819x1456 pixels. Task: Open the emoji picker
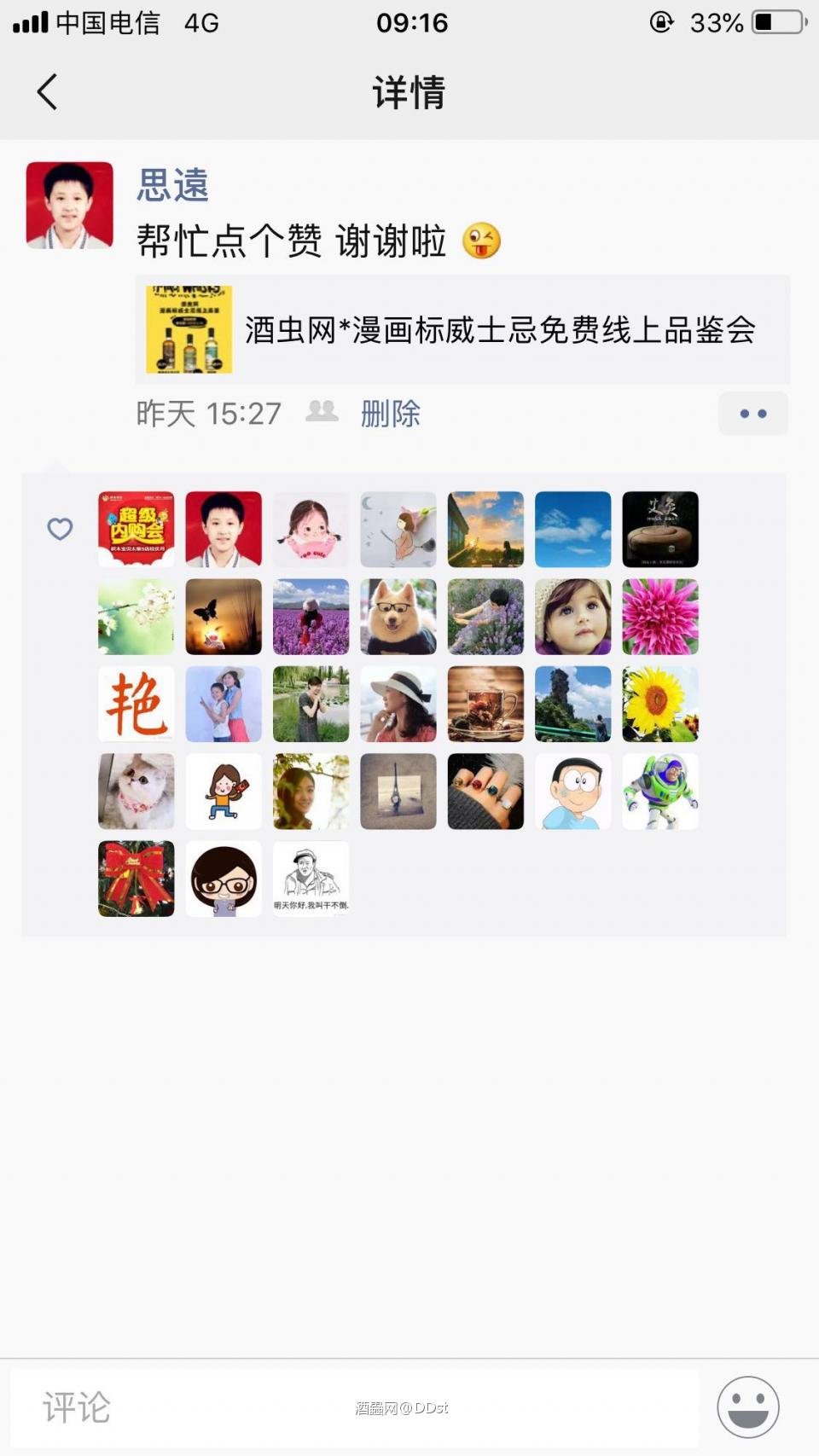coord(747,1407)
